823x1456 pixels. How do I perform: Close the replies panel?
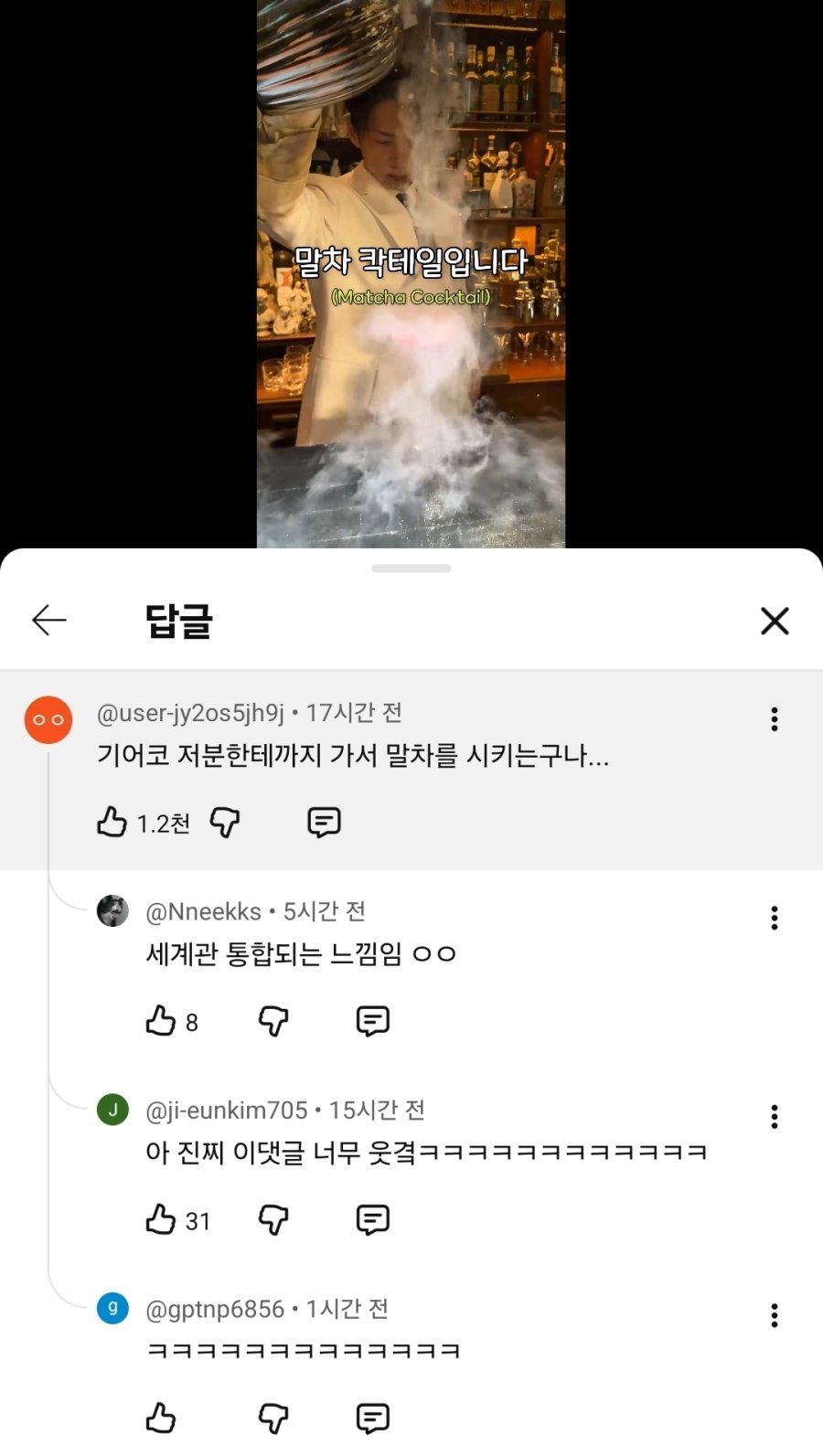coord(775,621)
